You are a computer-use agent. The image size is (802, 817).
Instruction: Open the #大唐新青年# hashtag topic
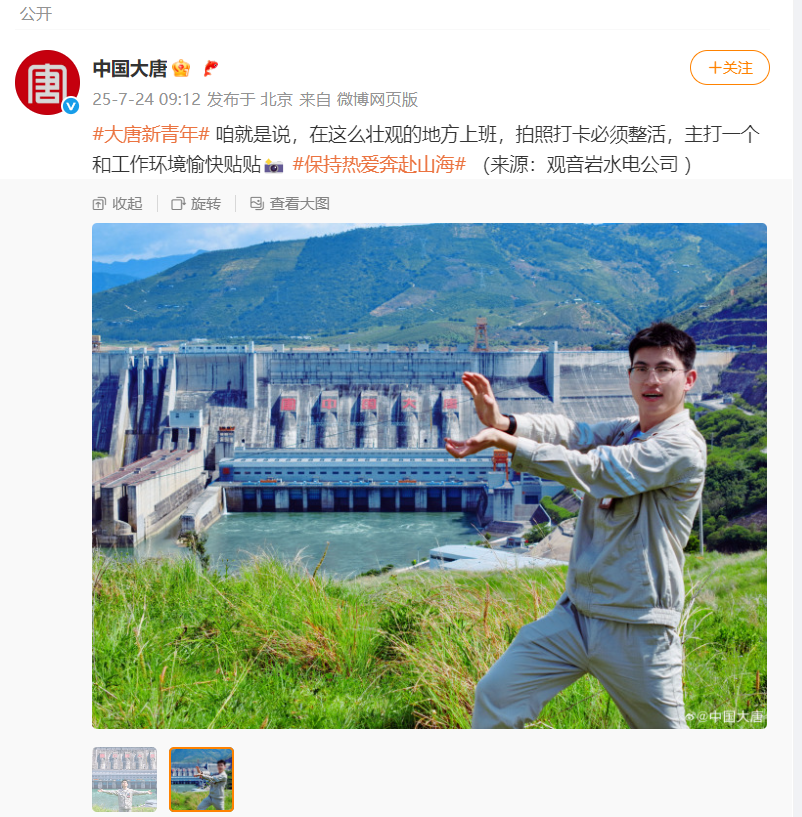point(151,135)
